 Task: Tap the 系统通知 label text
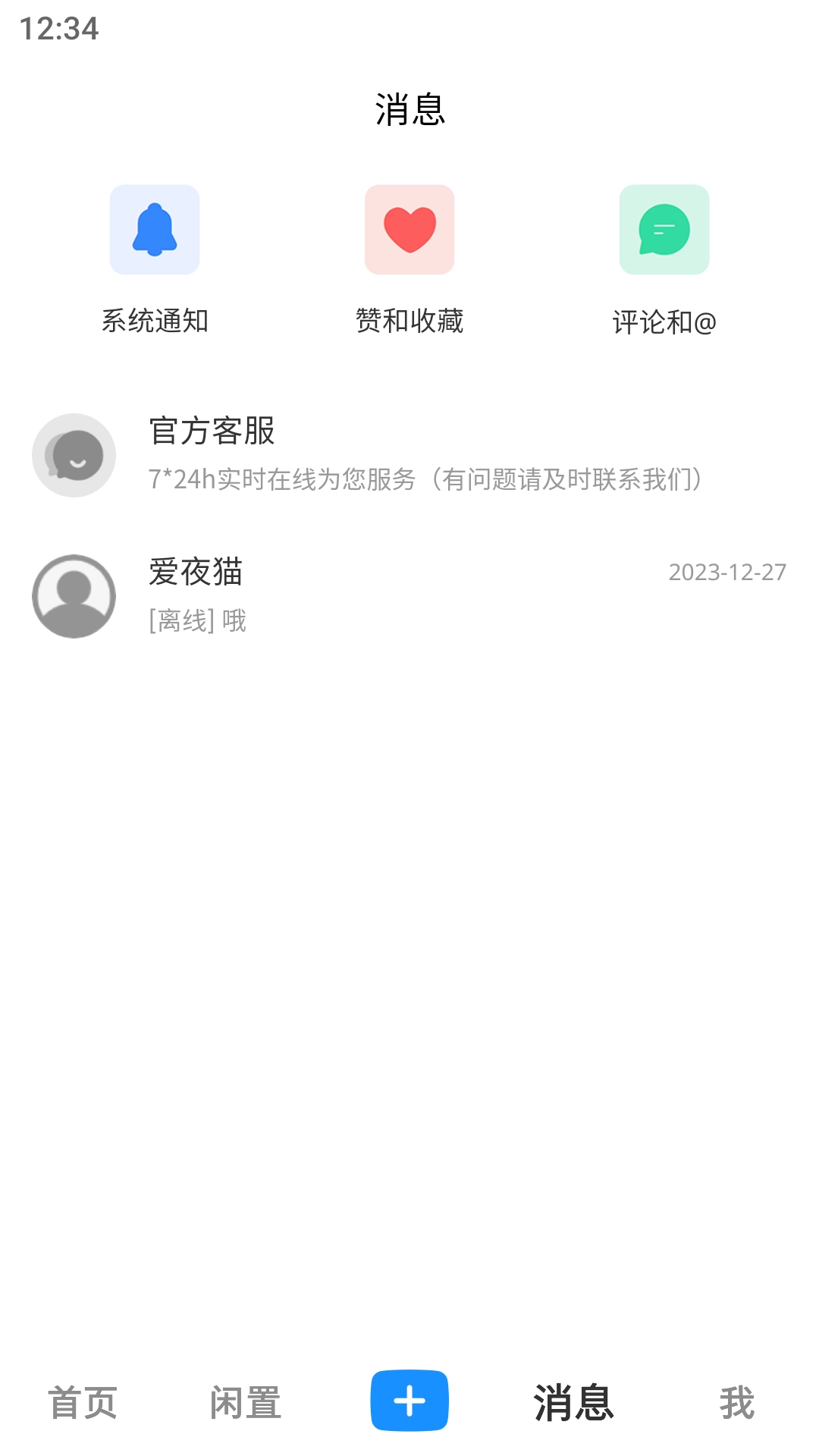pyautogui.click(x=154, y=320)
